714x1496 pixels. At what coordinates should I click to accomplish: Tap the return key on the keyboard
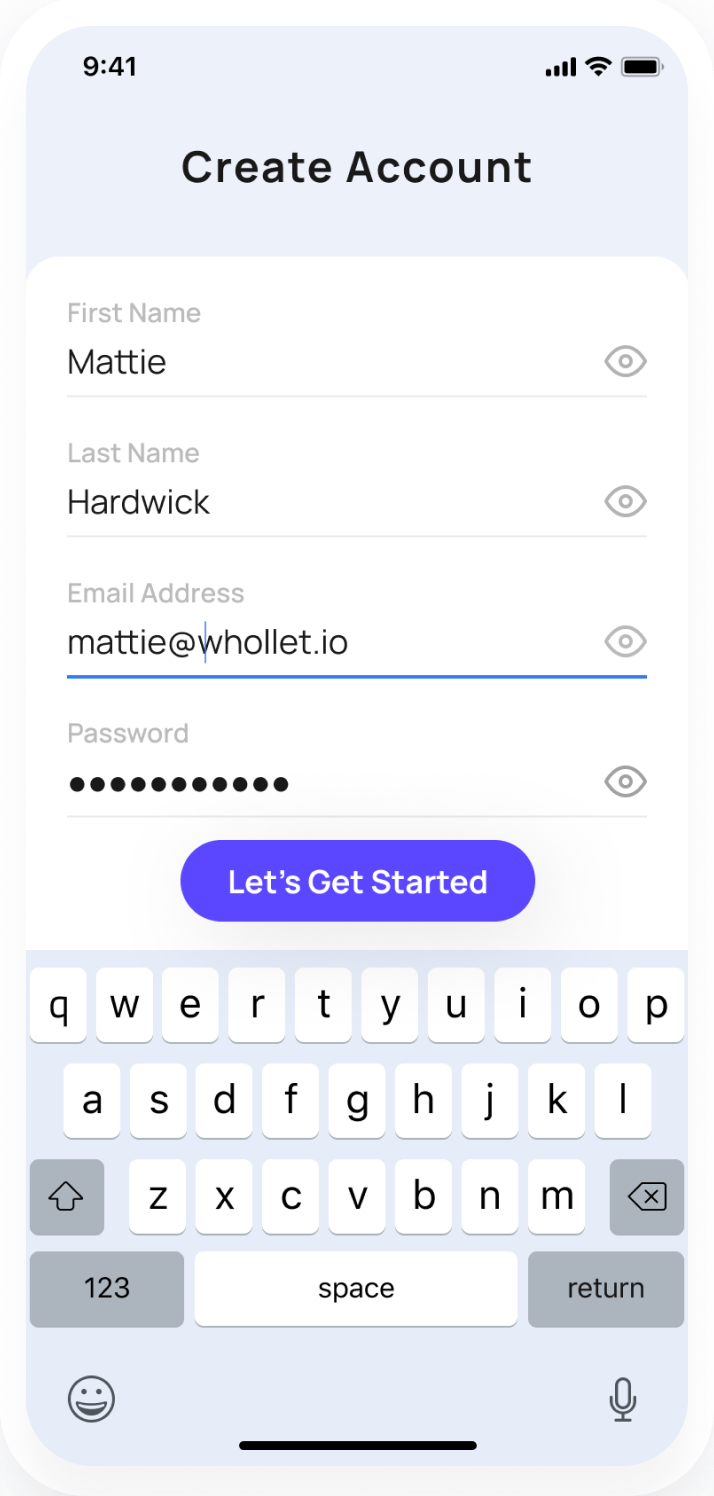point(605,1289)
